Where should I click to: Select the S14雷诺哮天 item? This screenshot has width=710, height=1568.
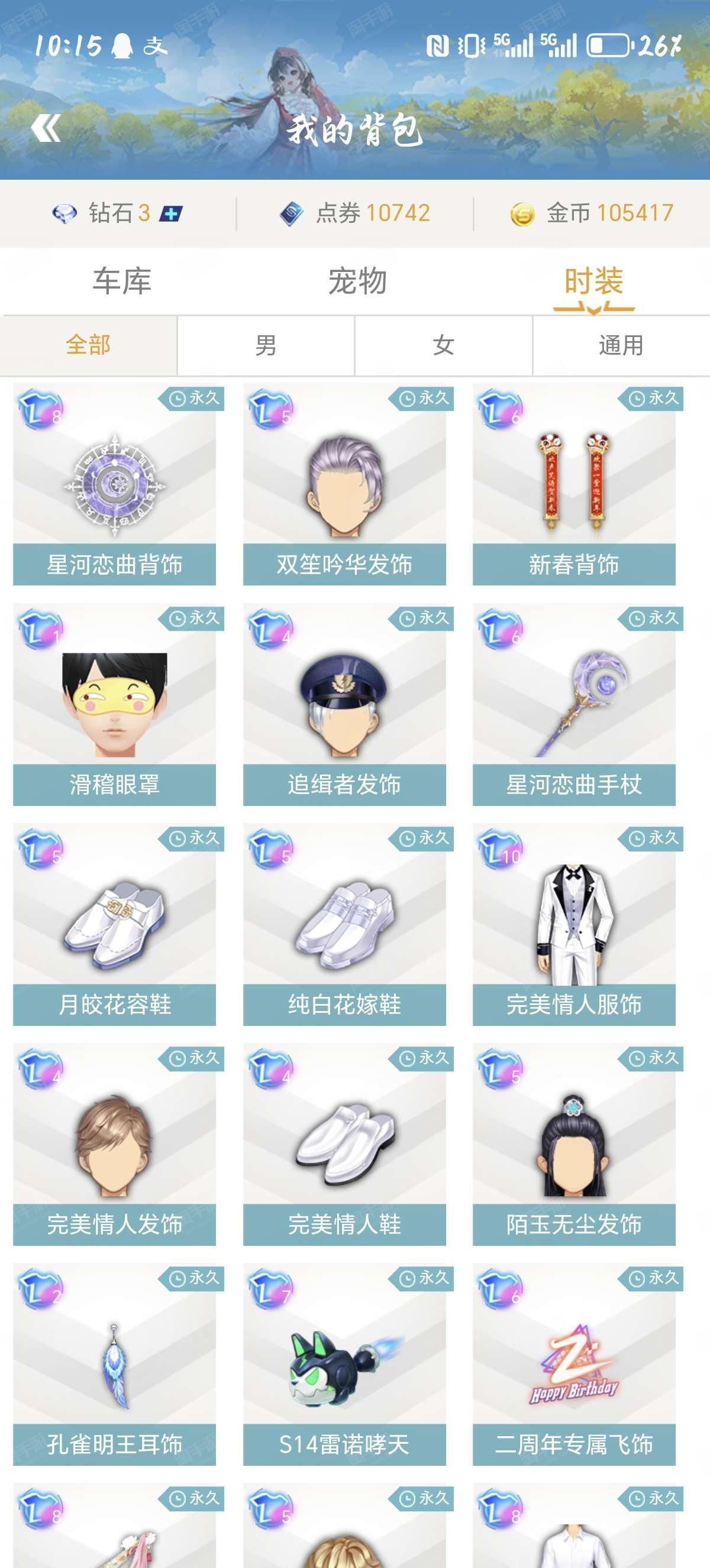pos(344,1365)
